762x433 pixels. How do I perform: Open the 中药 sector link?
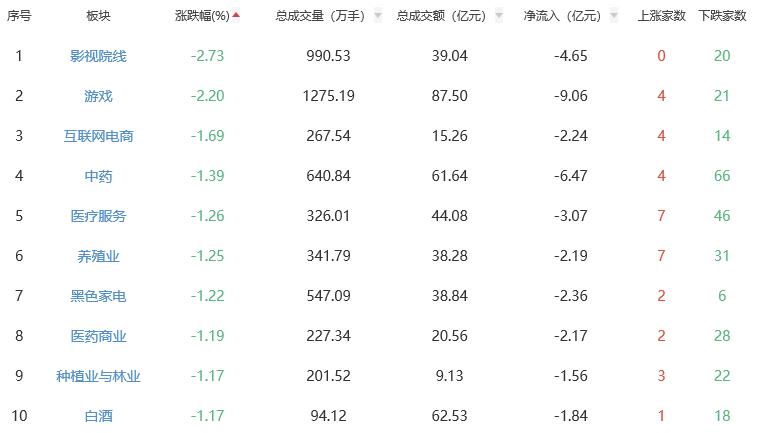point(98,176)
